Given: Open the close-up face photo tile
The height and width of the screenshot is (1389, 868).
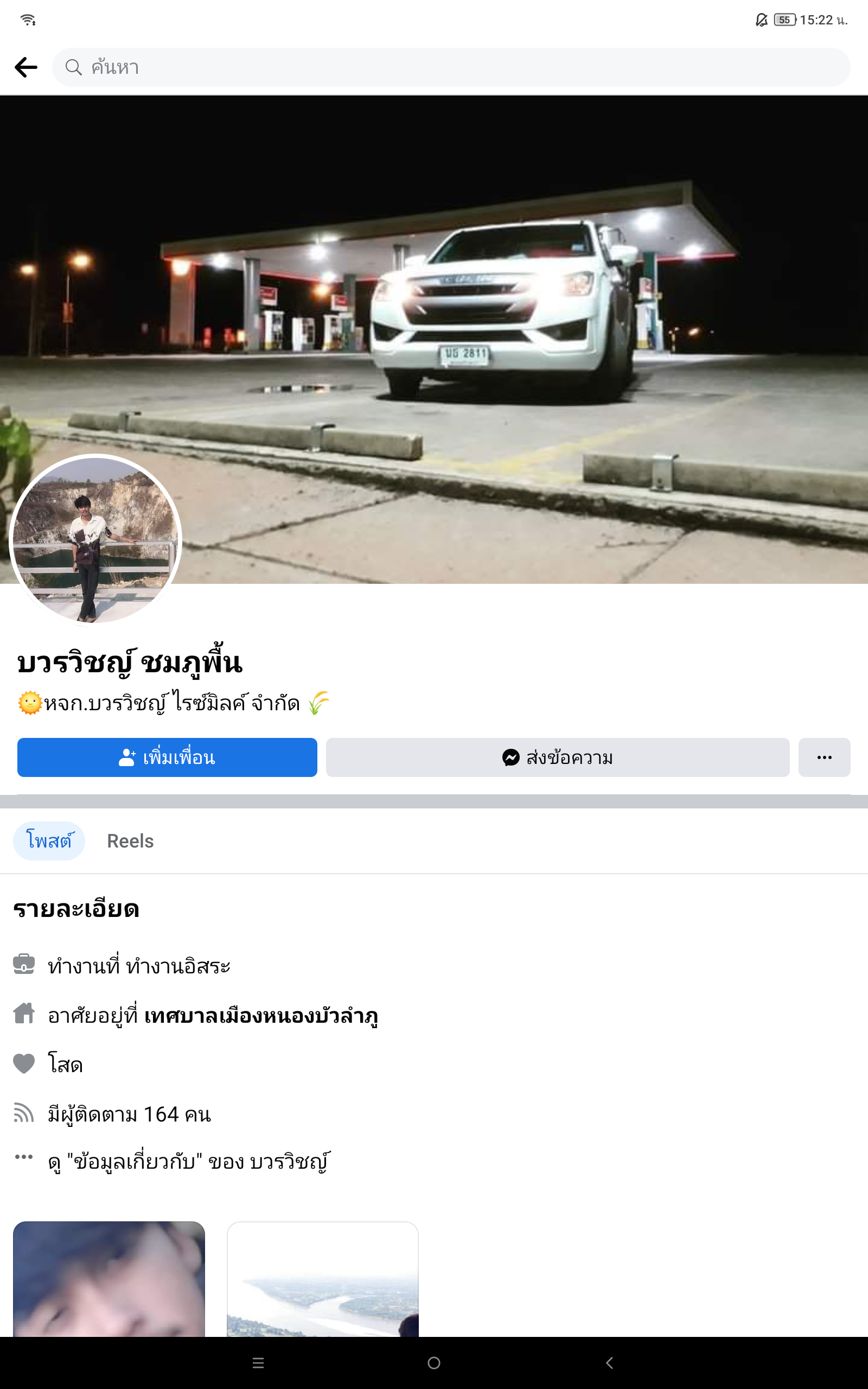Looking at the screenshot, I should [x=109, y=1279].
